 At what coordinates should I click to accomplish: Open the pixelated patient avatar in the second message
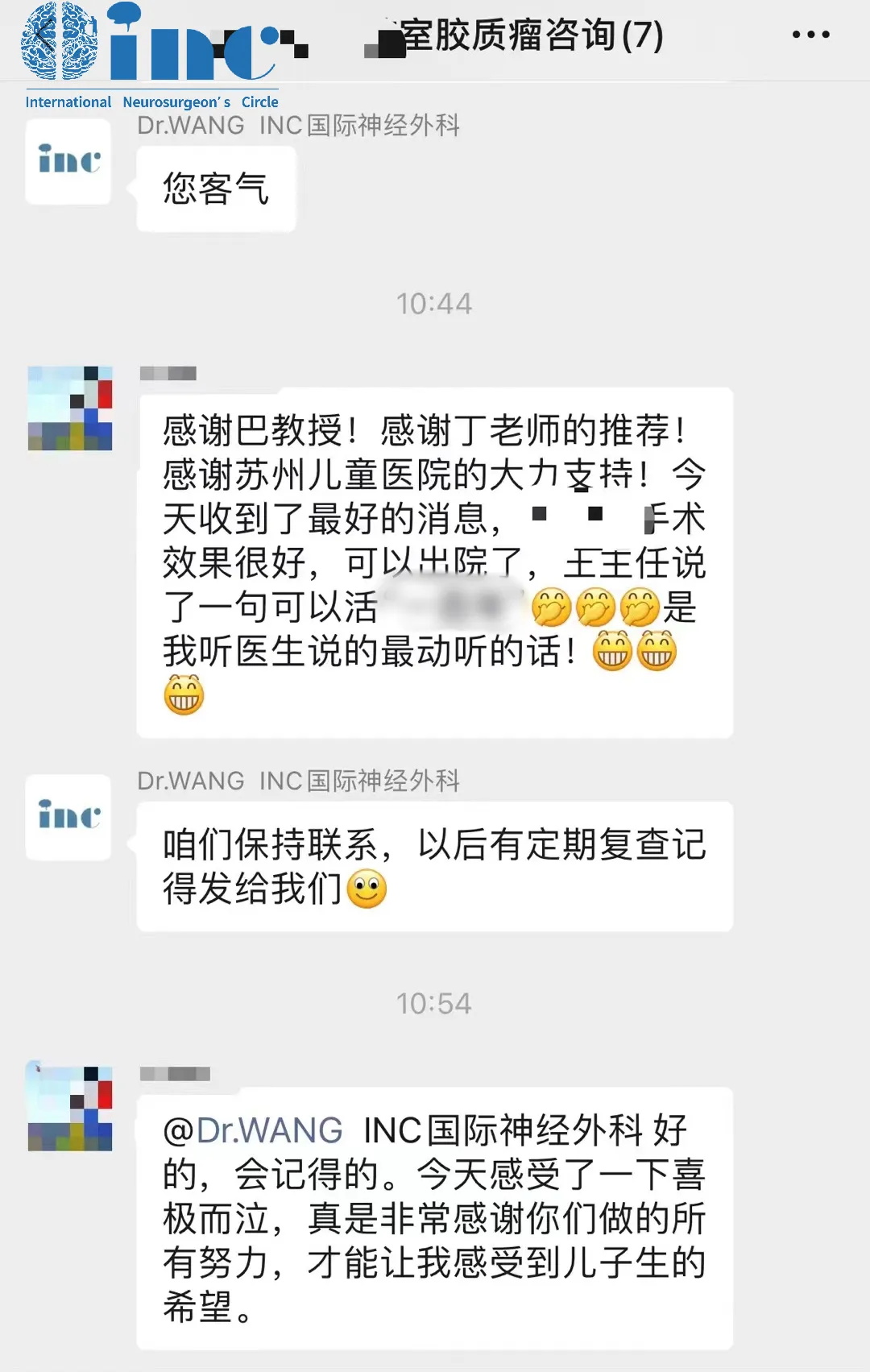(x=68, y=407)
